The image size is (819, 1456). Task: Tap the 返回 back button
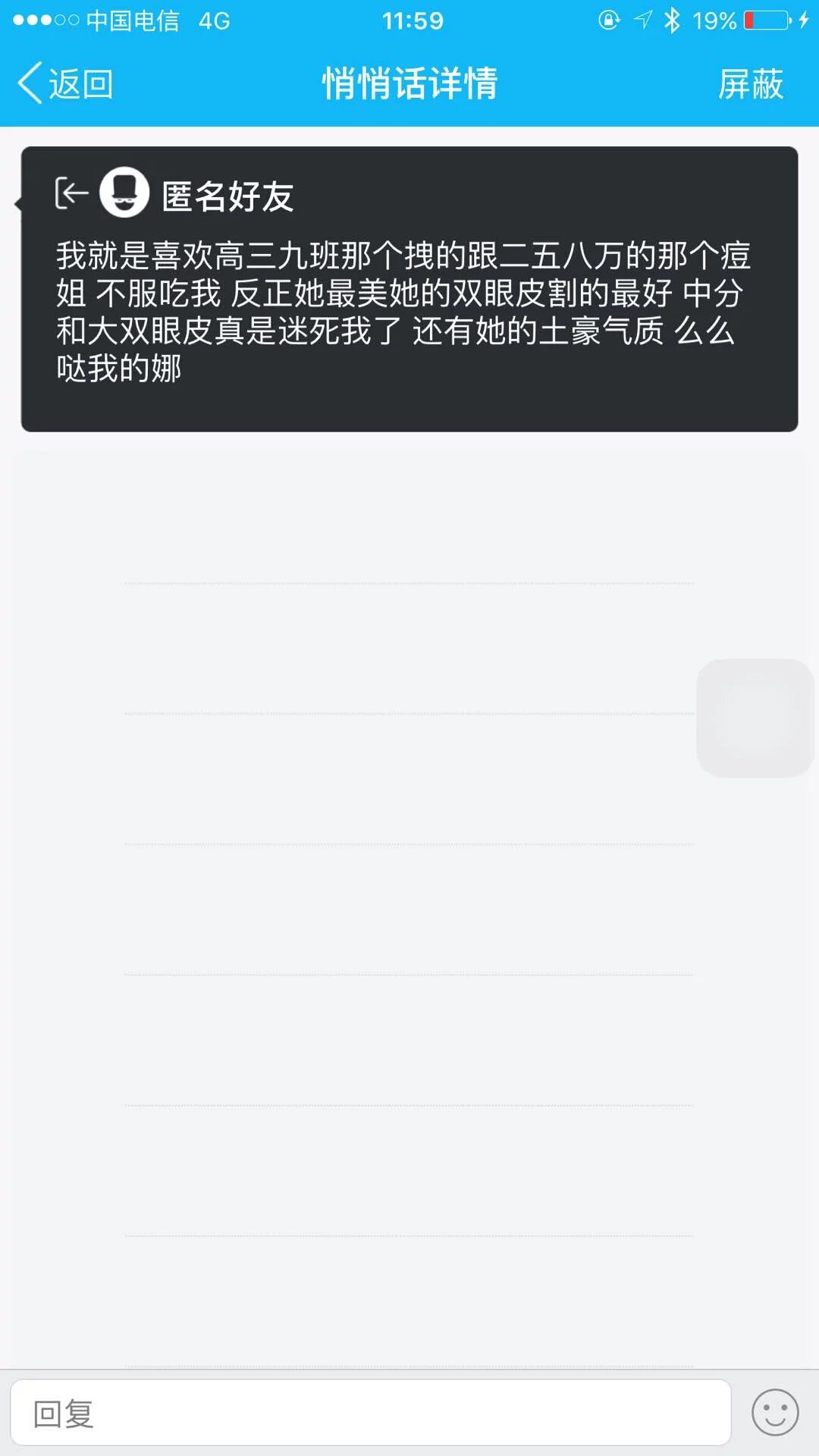pos(65,83)
